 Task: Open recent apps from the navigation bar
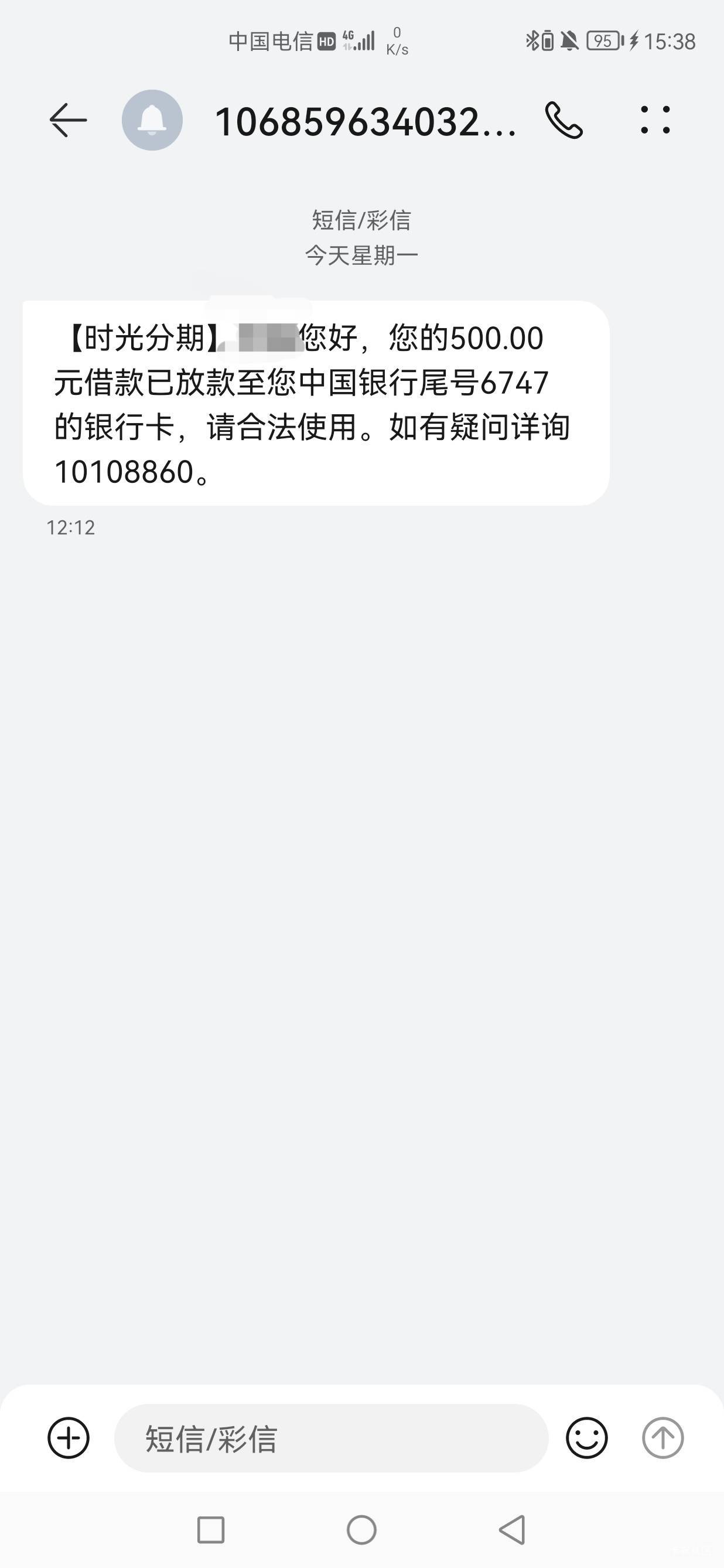211,1530
